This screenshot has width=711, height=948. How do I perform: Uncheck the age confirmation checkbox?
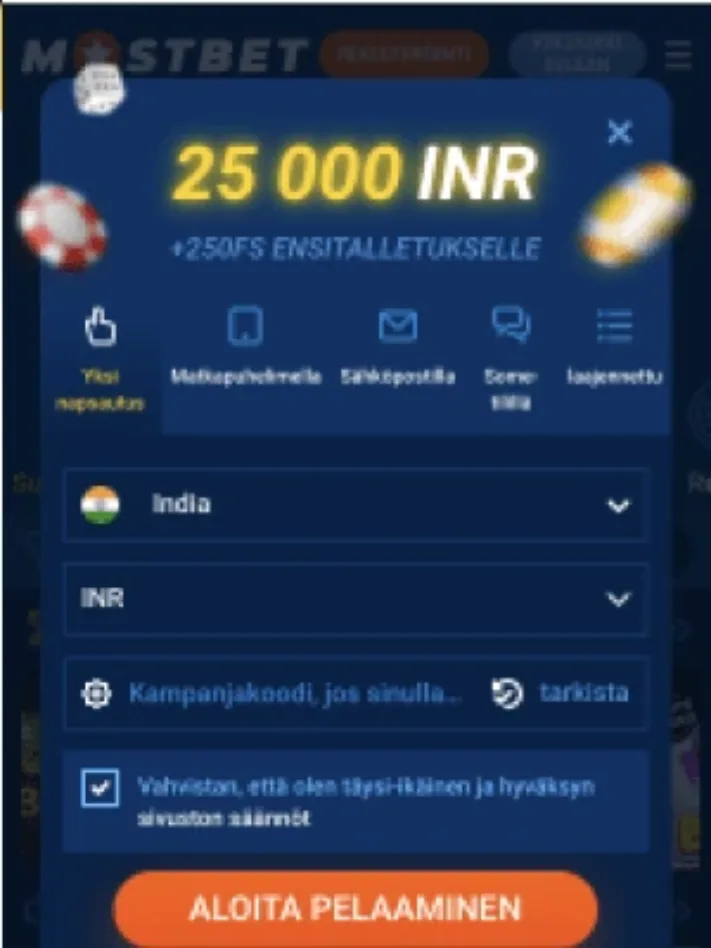(100, 789)
